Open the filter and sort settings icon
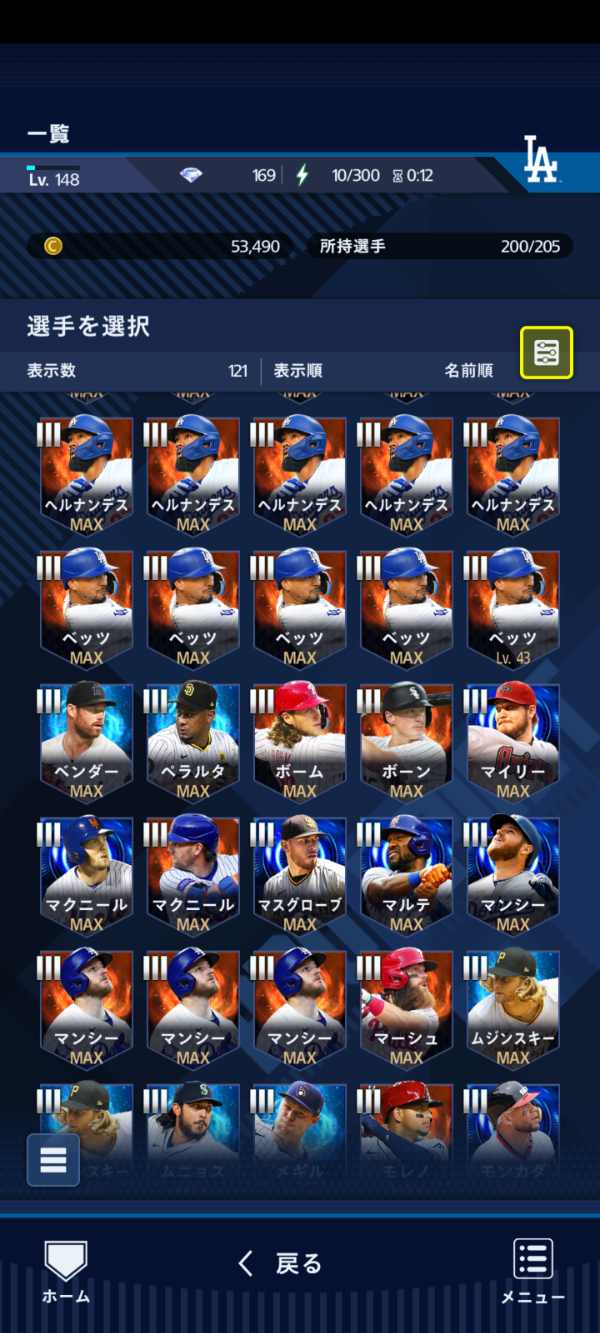600x1333 pixels. click(x=546, y=352)
